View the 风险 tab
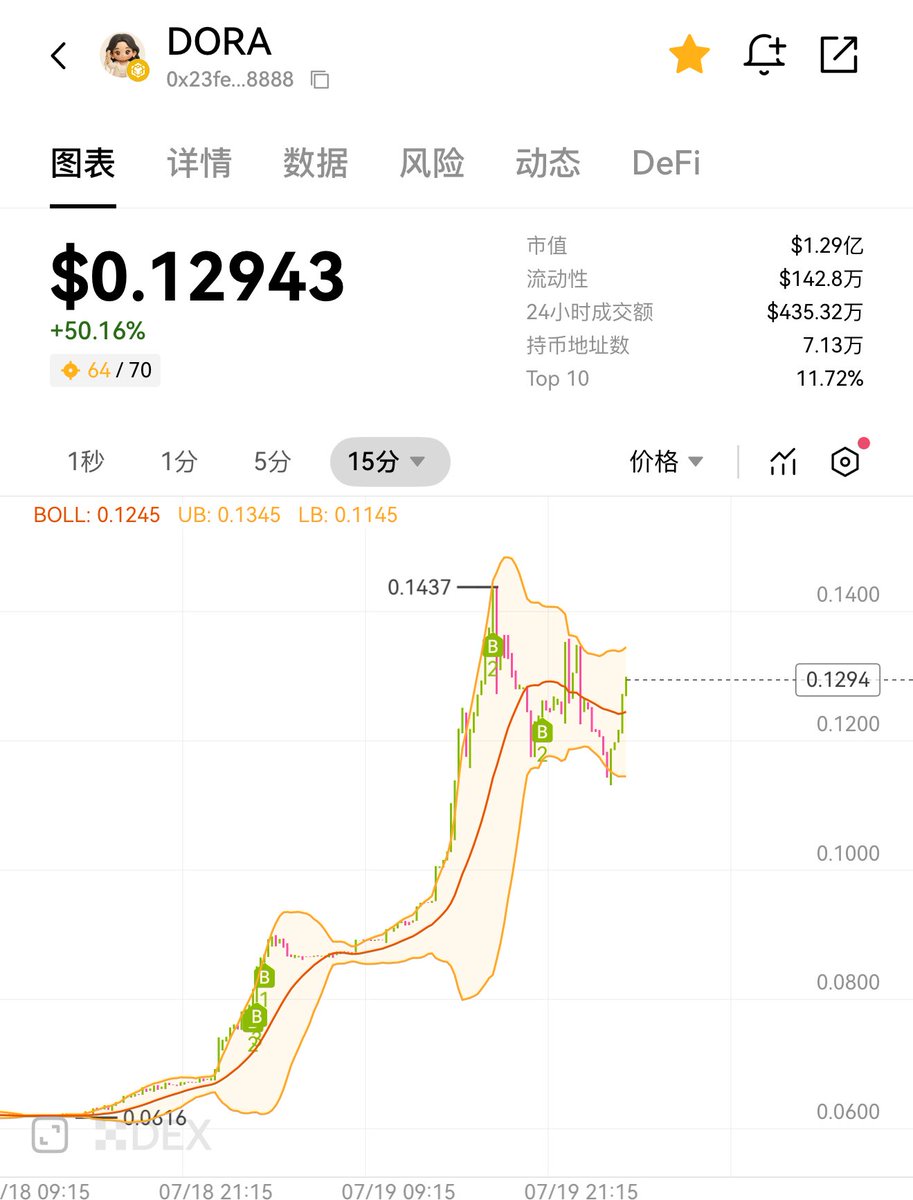This screenshot has height=1200, width=913. [432, 163]
